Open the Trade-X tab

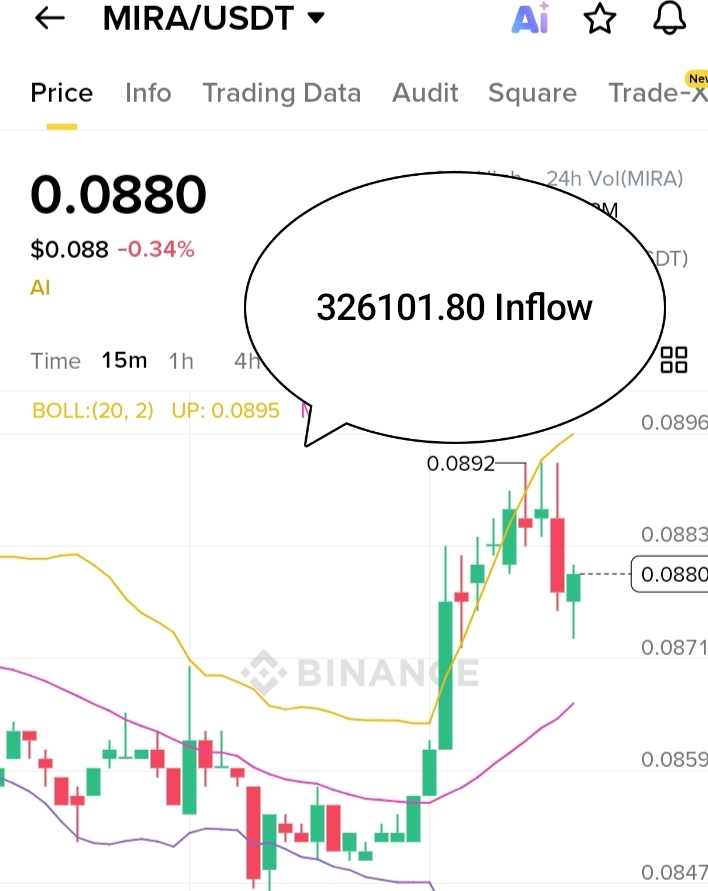click(656, 93)
